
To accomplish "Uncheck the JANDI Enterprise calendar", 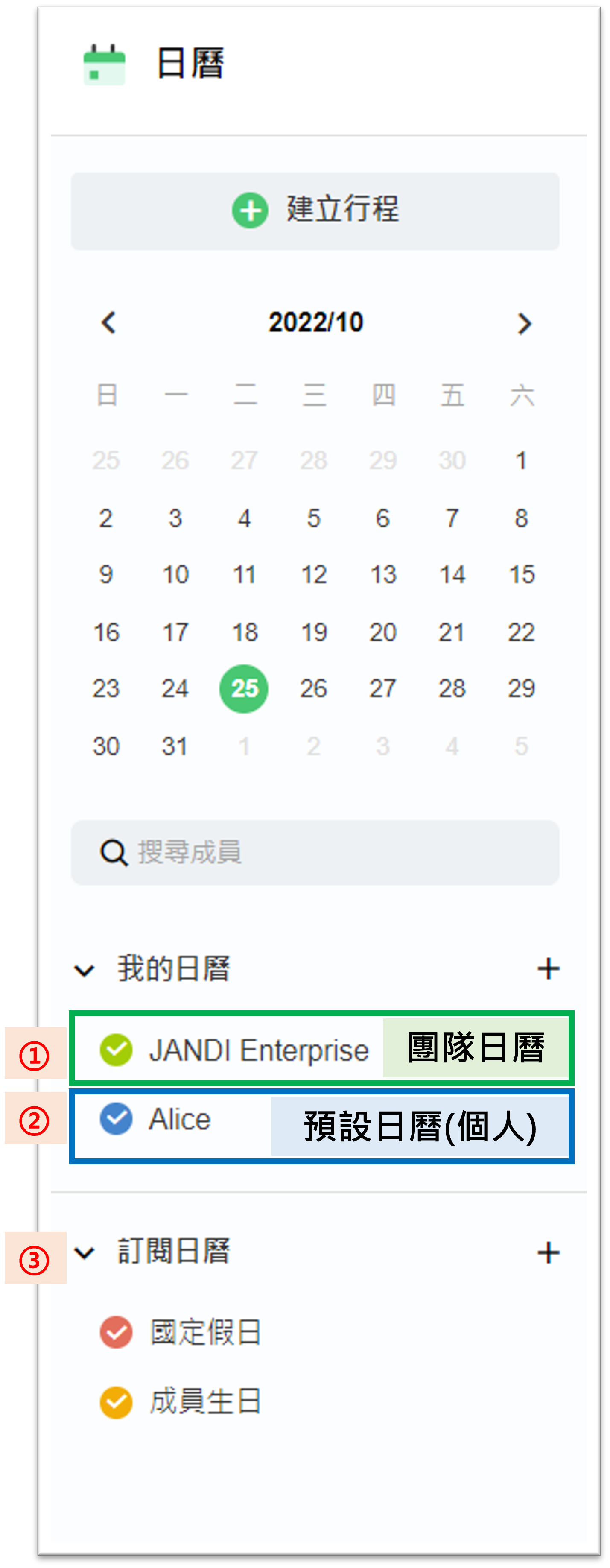I will (116, 1050).
